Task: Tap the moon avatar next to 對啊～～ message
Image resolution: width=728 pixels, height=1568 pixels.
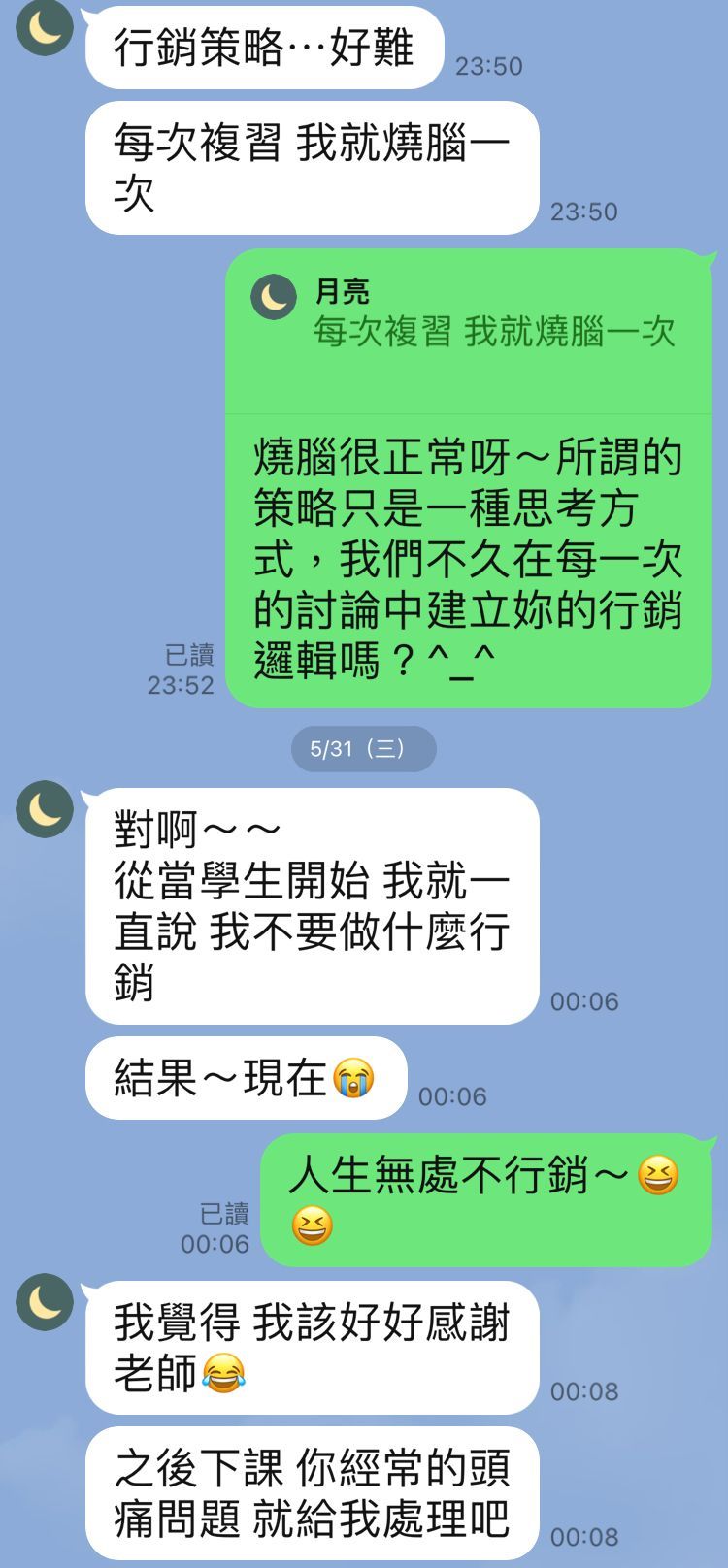Action: [45, 808]
